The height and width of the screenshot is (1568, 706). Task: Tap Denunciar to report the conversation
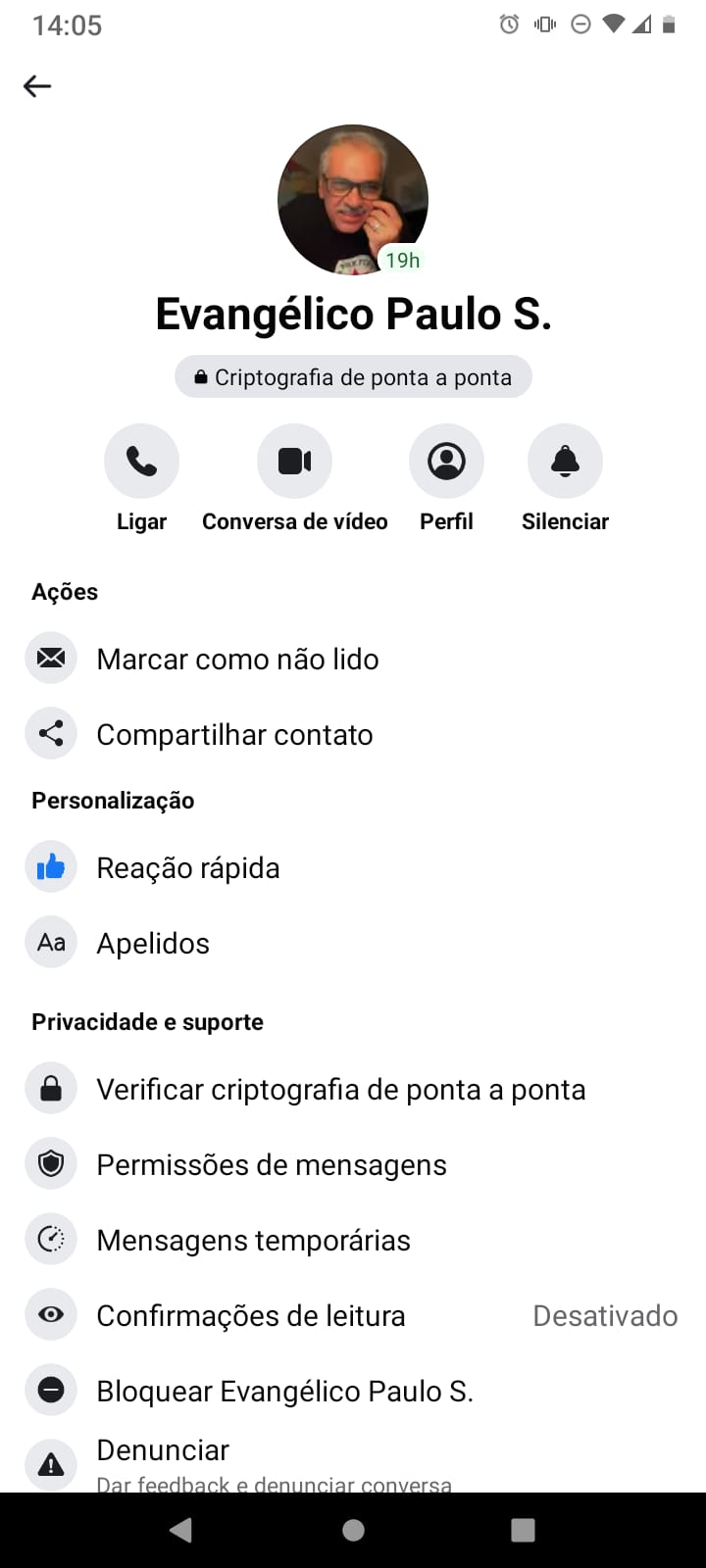pos(163,1452)
